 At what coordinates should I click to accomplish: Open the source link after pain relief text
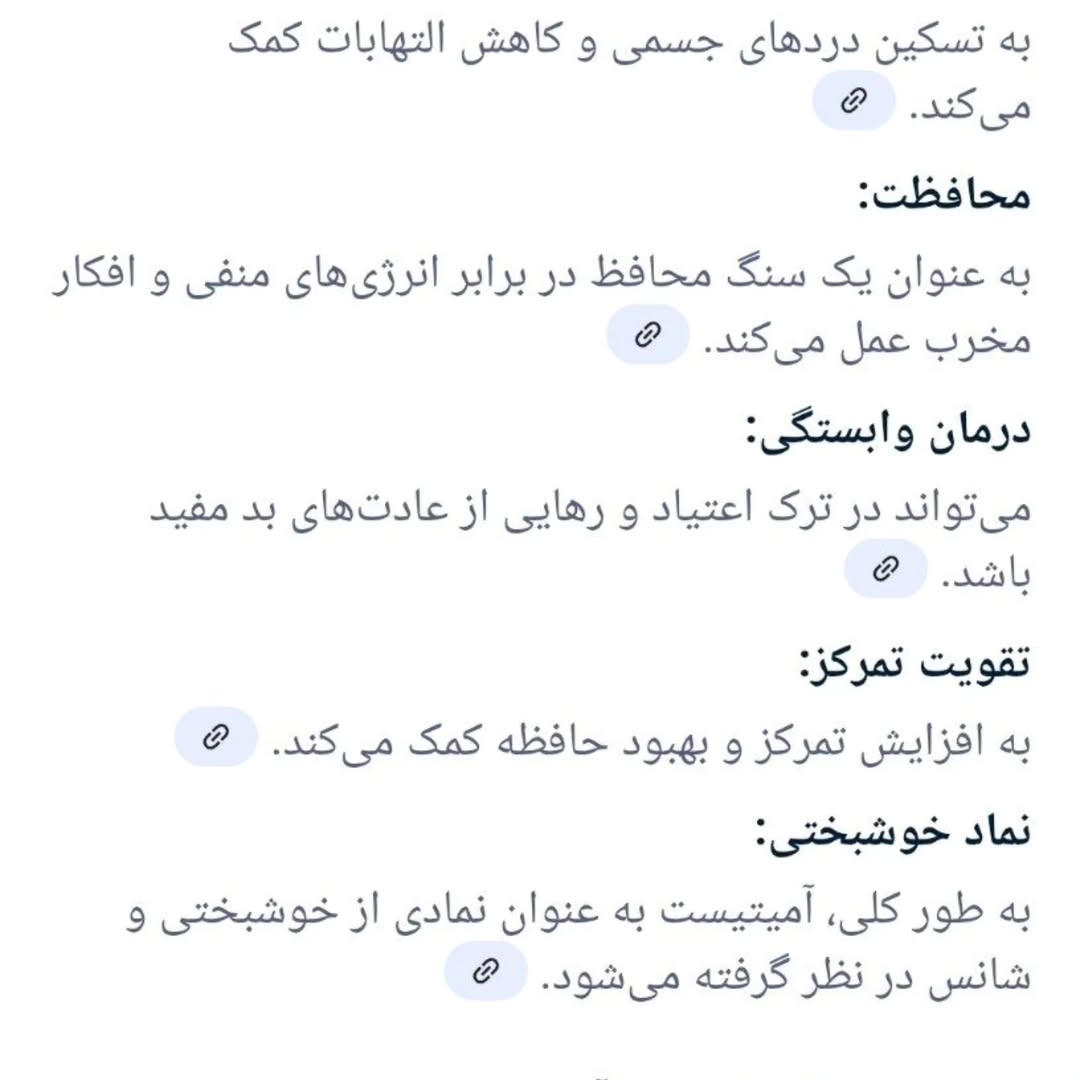[x=852, y=101]
